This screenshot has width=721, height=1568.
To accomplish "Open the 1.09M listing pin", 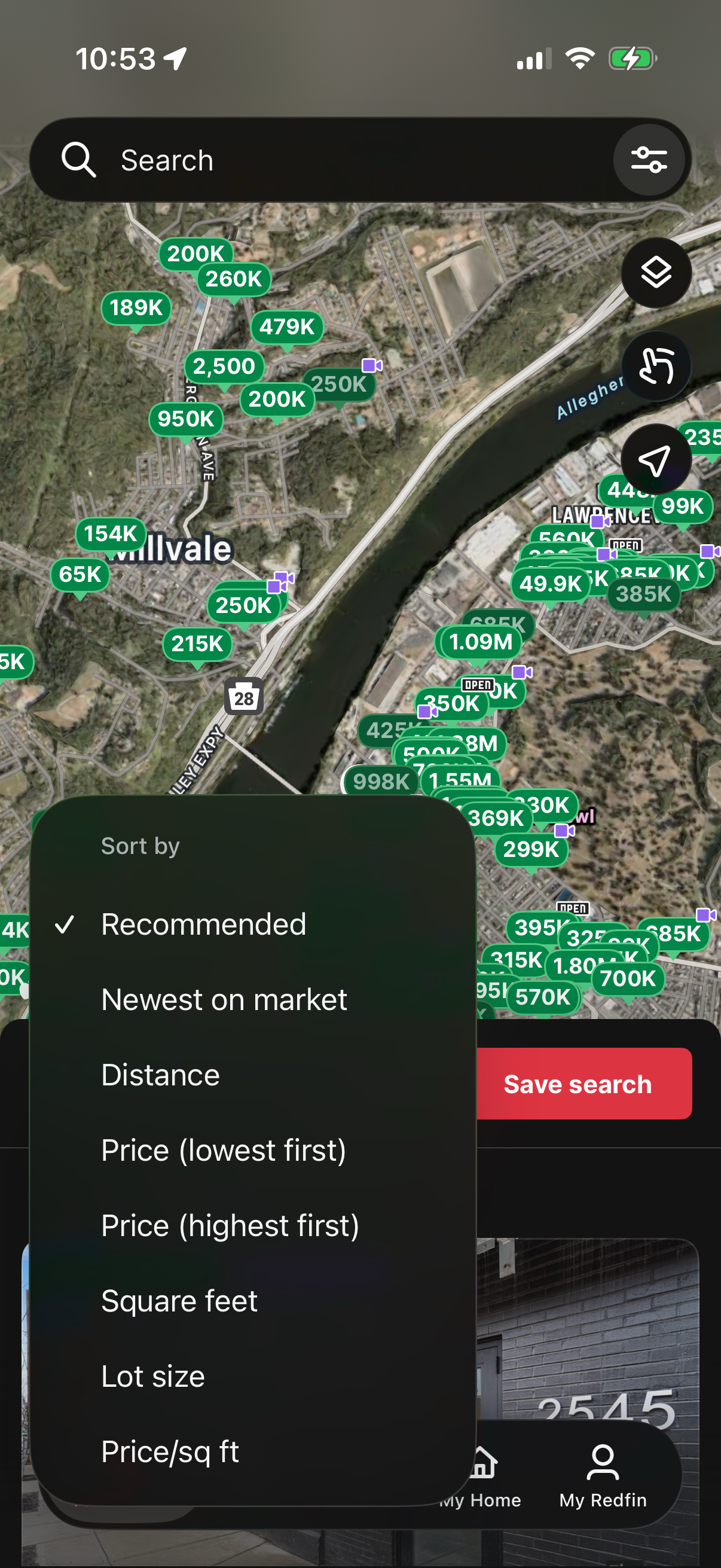I will (480, 642).
